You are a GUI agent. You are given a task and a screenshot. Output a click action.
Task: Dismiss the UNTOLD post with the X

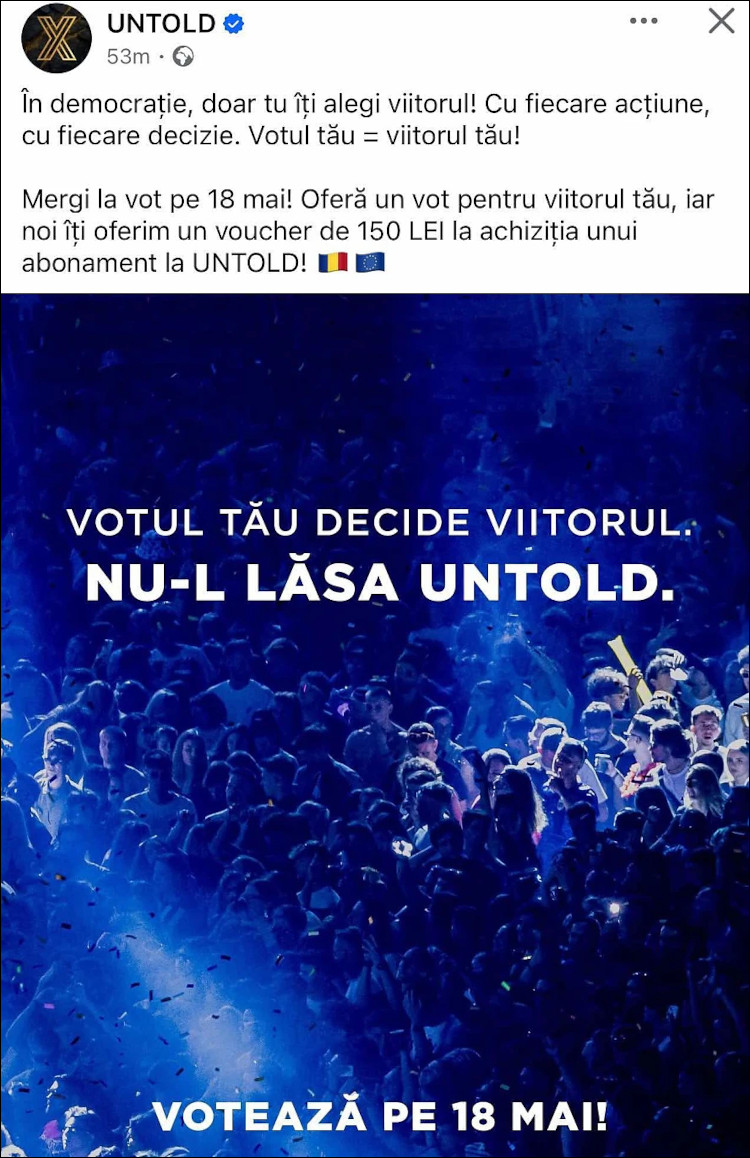(721, 21)
